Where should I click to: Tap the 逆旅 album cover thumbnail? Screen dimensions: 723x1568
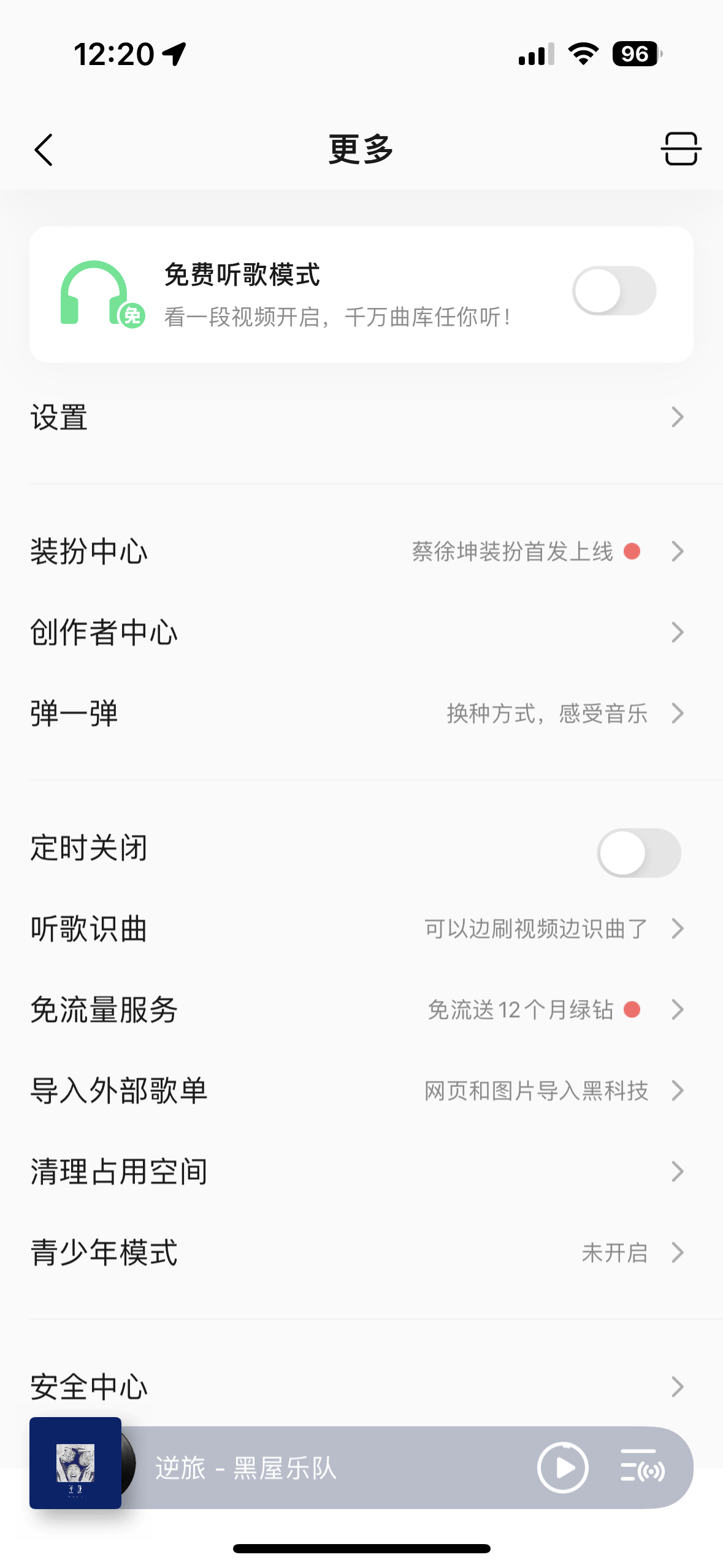coord(75,1462)
